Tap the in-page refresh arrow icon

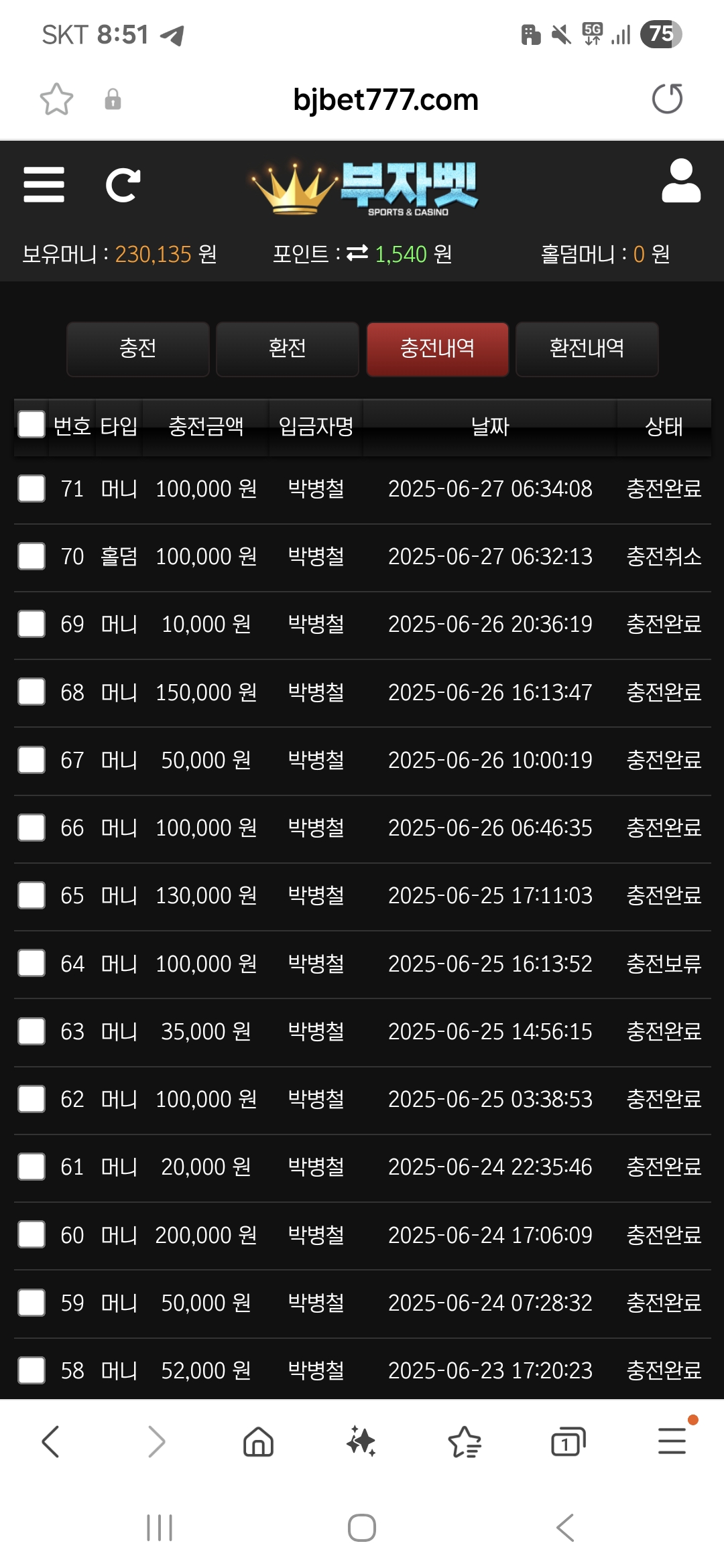[123, 185]
